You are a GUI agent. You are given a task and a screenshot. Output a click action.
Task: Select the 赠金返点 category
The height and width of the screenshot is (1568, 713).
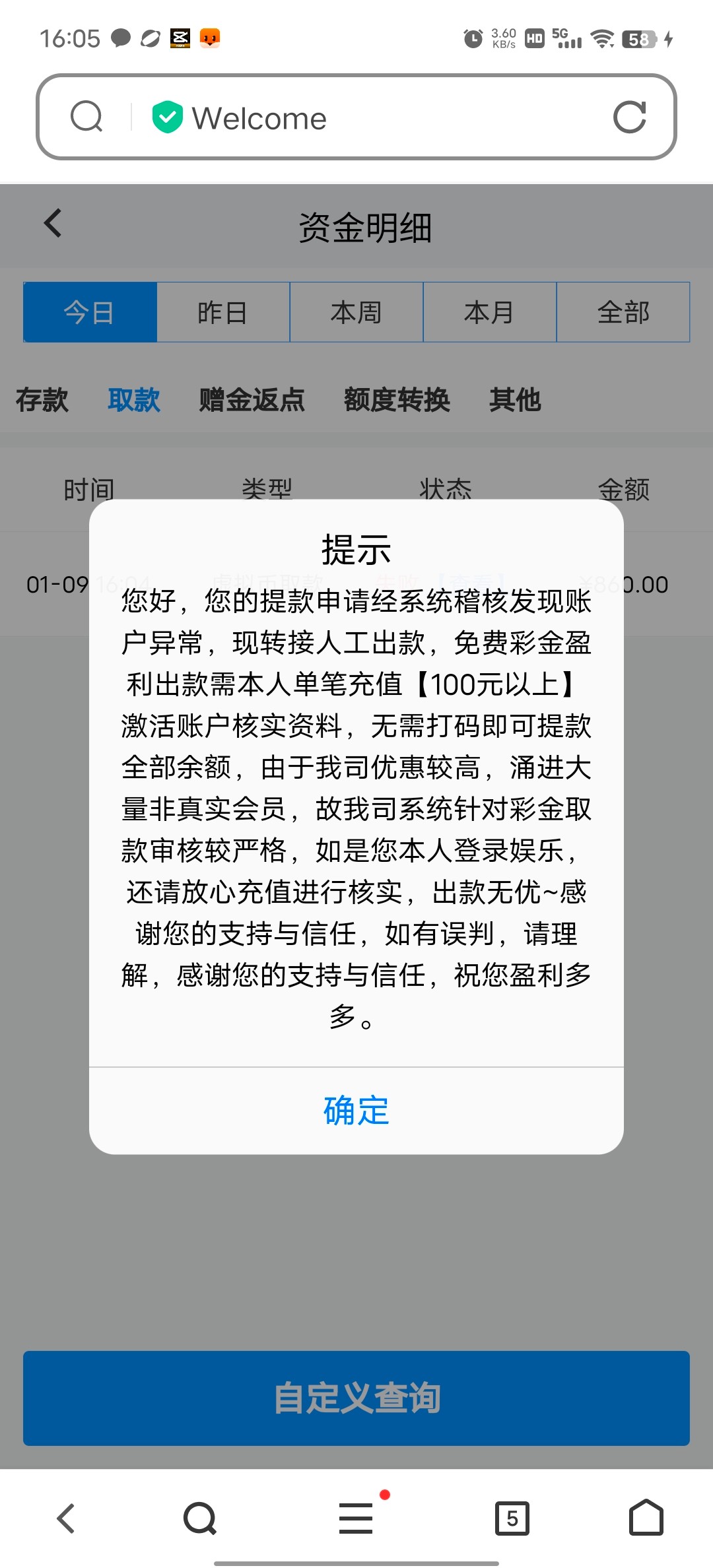251,399
